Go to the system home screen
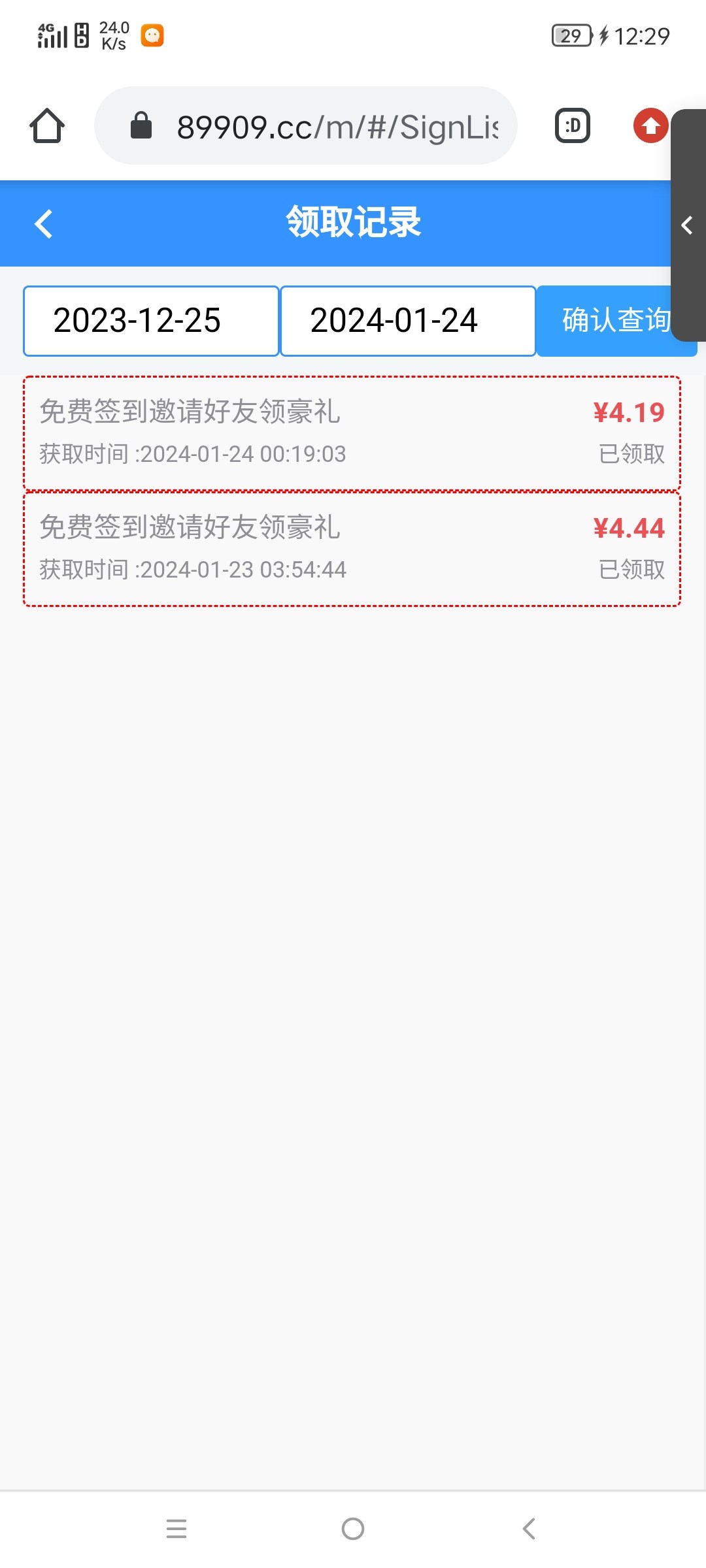Screen dimensions: 706x1568 point(353,1529)
